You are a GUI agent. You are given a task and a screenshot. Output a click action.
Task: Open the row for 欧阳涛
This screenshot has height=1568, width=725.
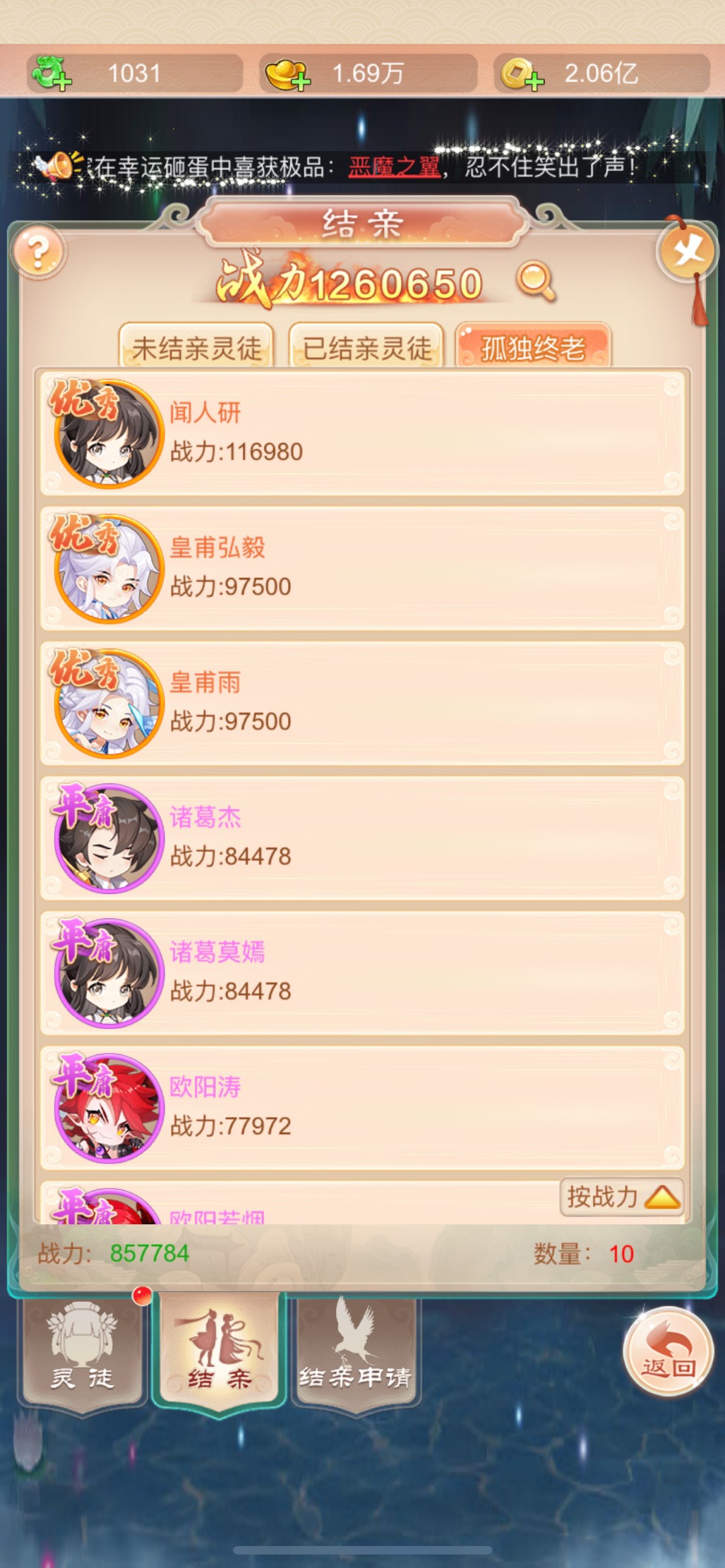coord(362,1106)
